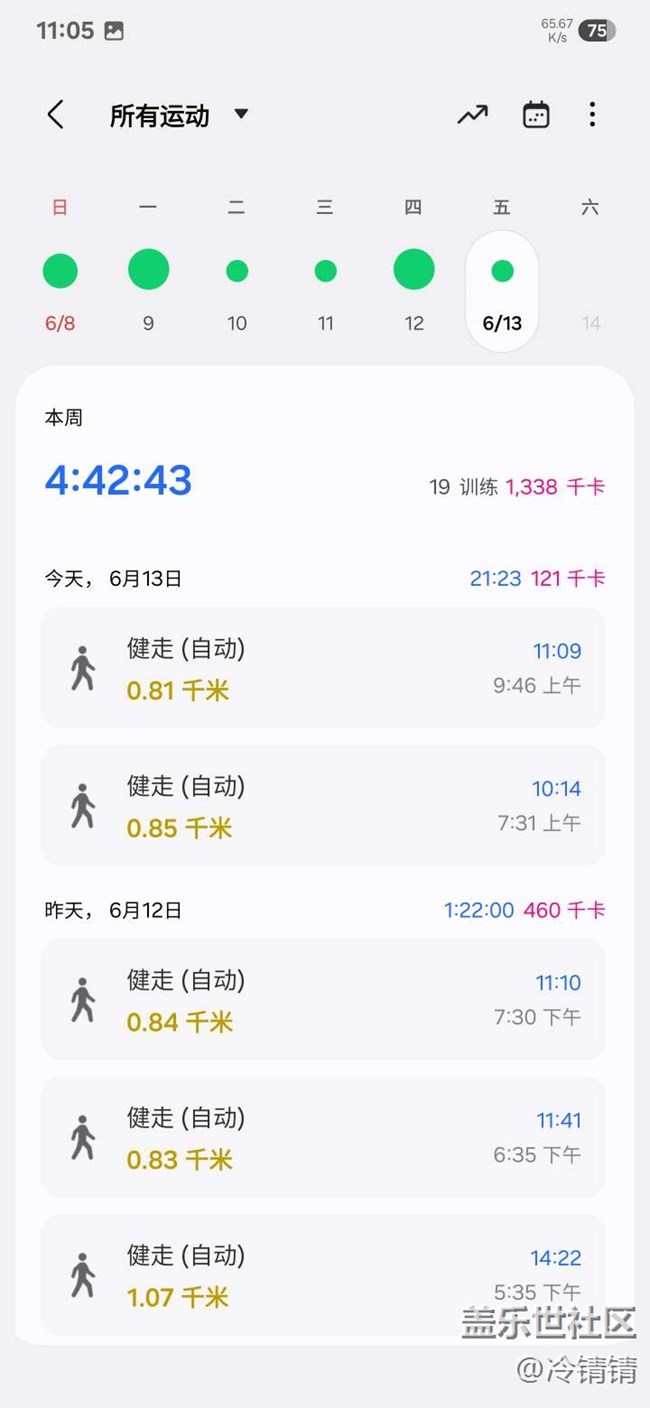Open the trends chart icon
The height and width of the screenshot is (1408, 650).
[473, 115]
